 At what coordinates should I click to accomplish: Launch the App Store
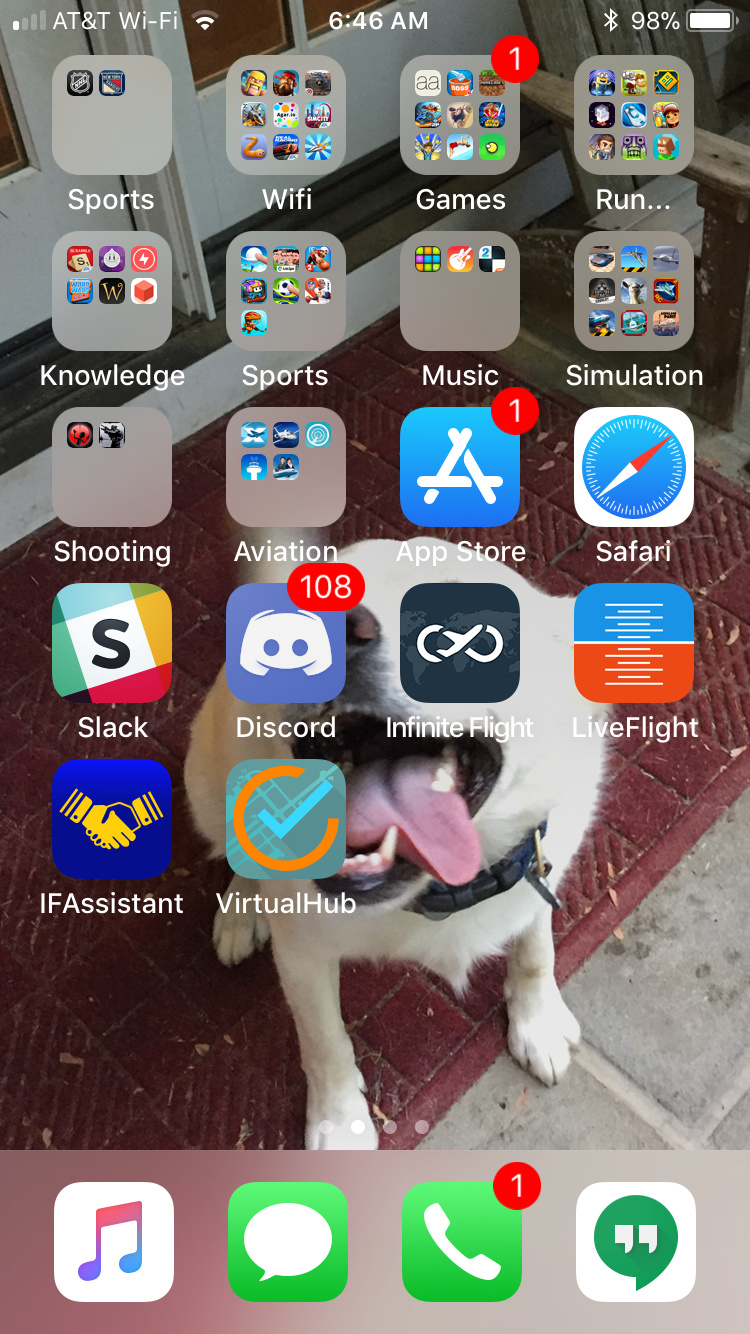(460, 467)
